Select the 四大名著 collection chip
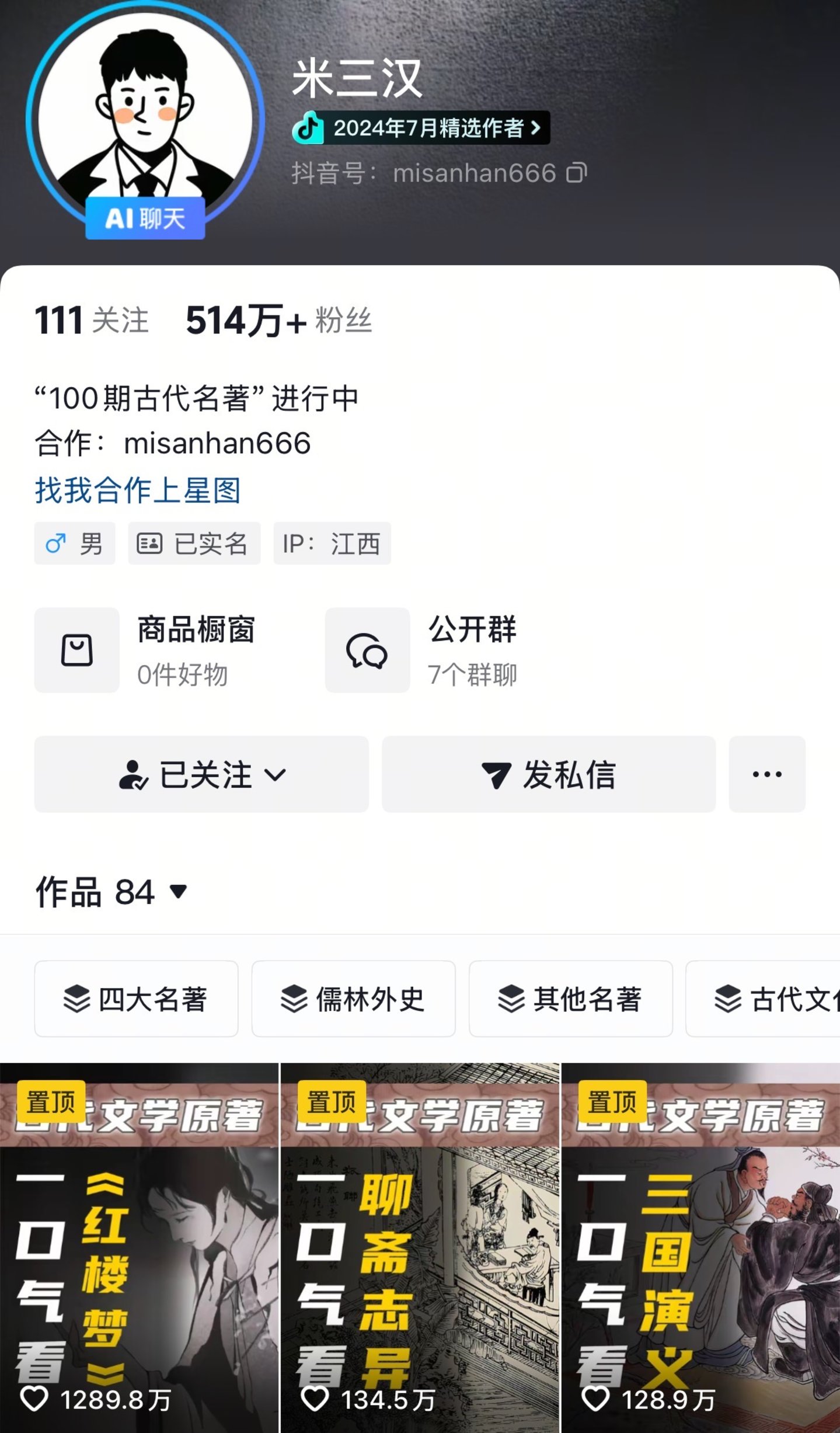This screenshot has width=840, height=1433. (136, 999)
